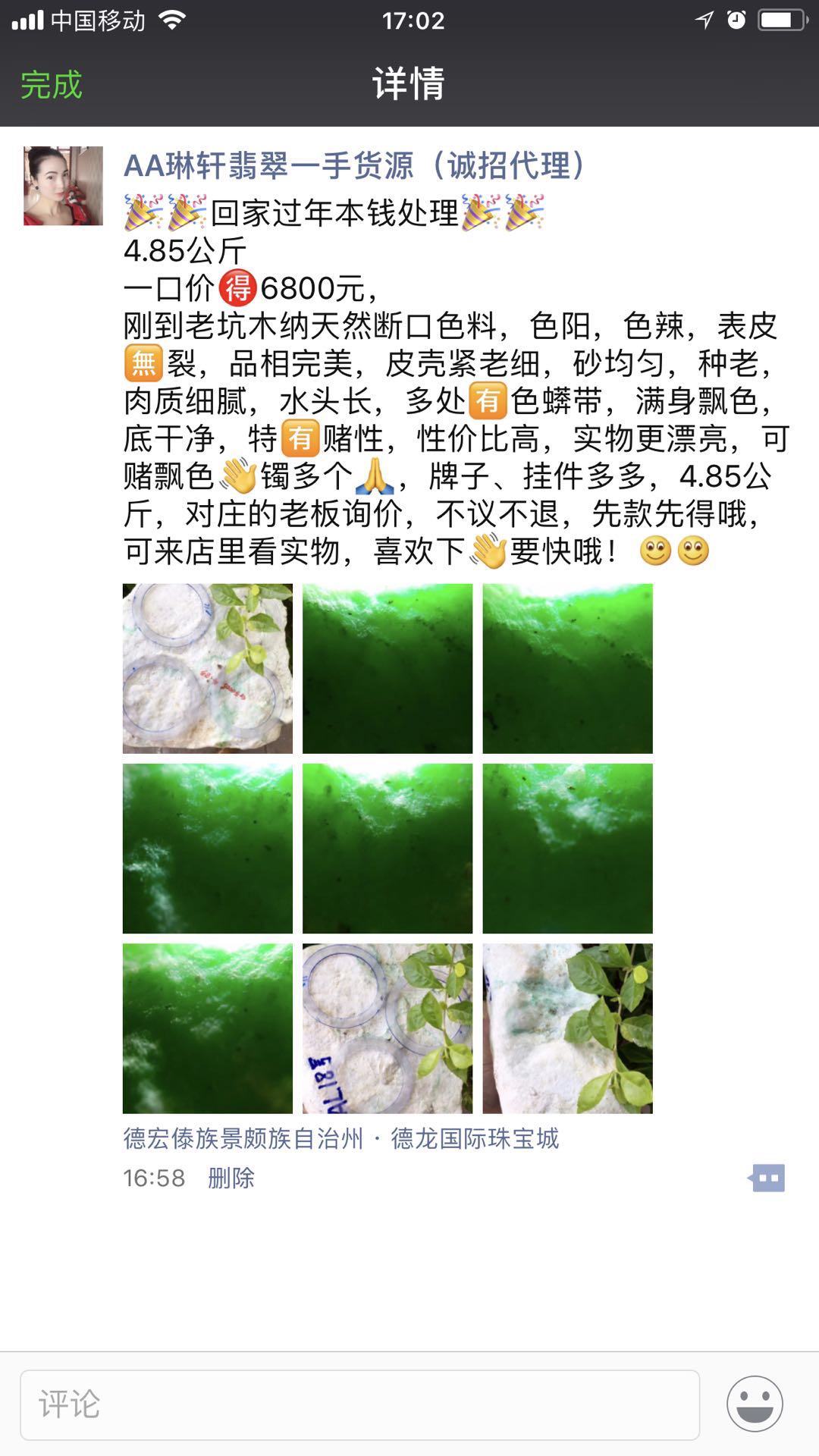The image size is (819, 1456).
Task: Open the middle photo in the grid
Action: coord(387,848)
